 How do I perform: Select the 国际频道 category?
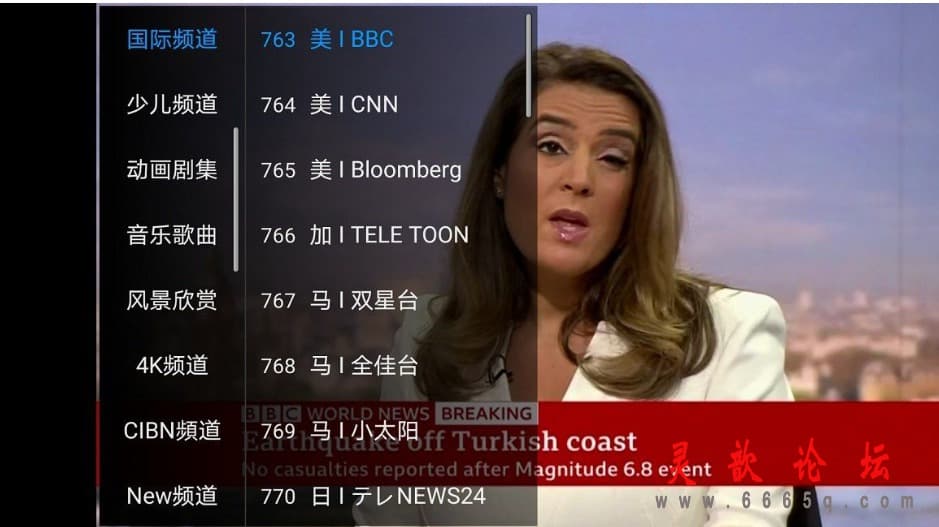[172, 39]
